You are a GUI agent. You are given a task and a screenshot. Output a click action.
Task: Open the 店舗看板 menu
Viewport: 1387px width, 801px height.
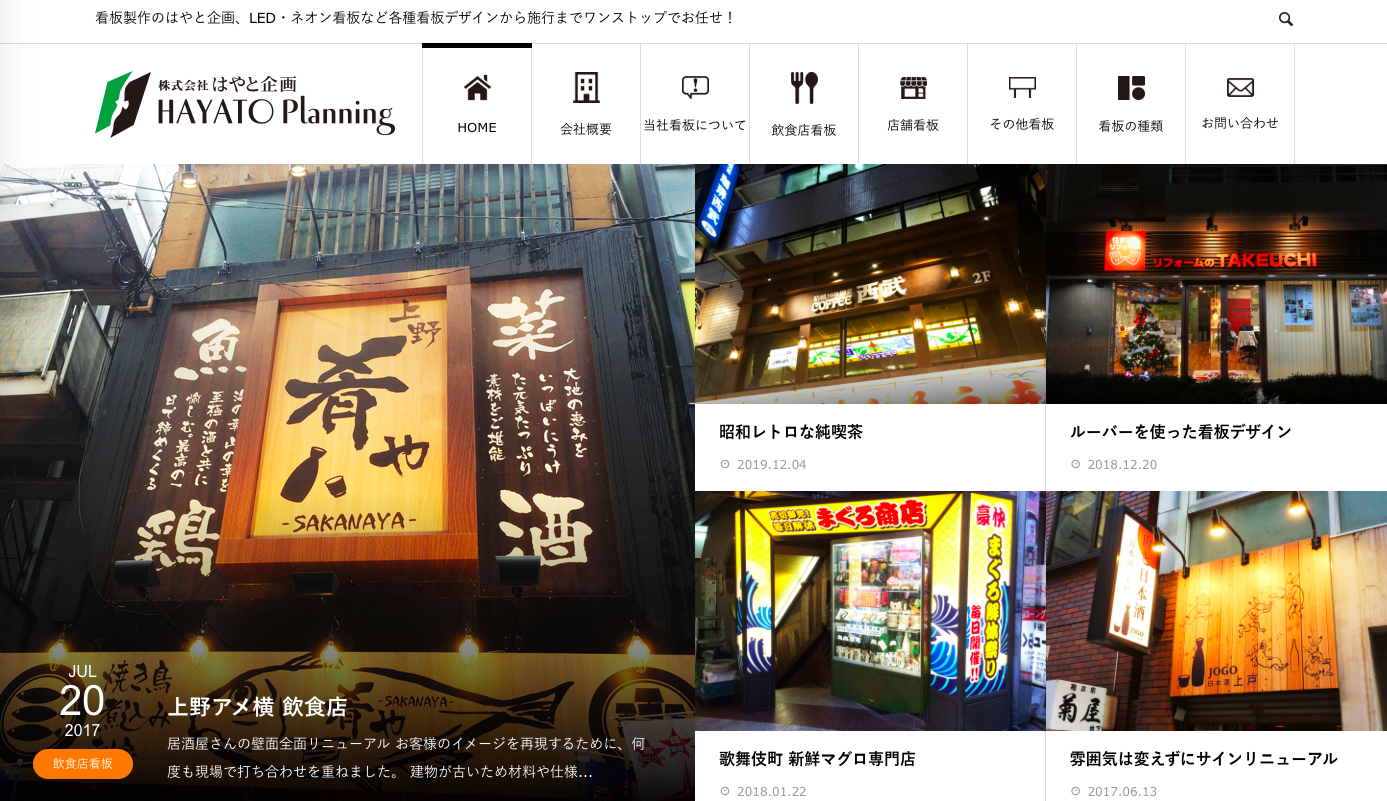click(913, 104)
